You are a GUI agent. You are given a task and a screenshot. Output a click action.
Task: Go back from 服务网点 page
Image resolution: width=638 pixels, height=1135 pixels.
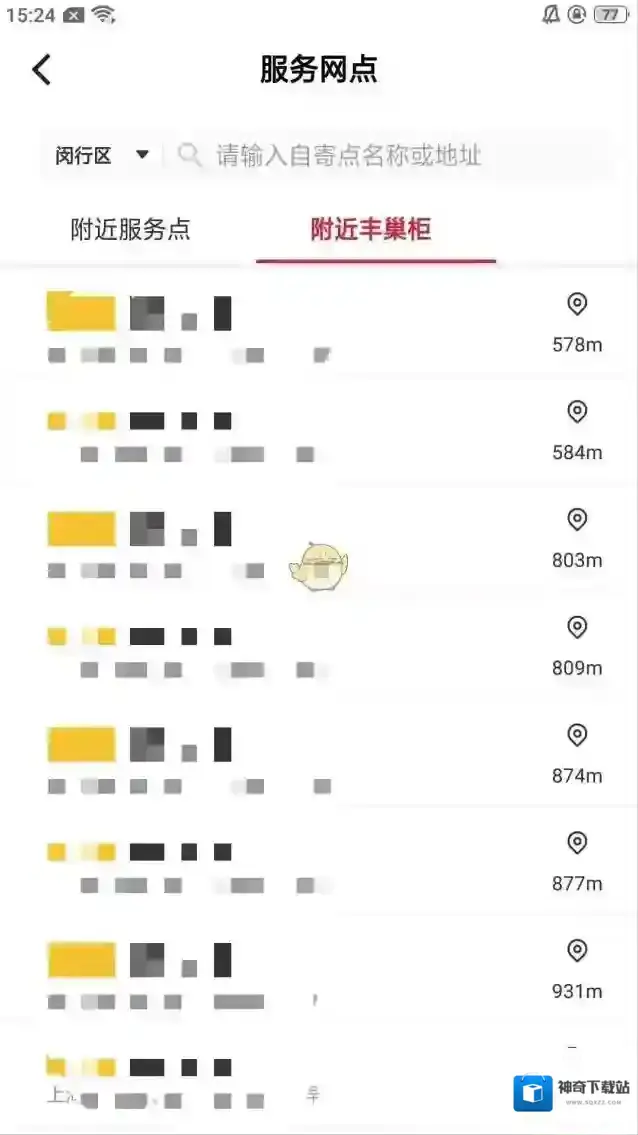click(x=41, y=70)
